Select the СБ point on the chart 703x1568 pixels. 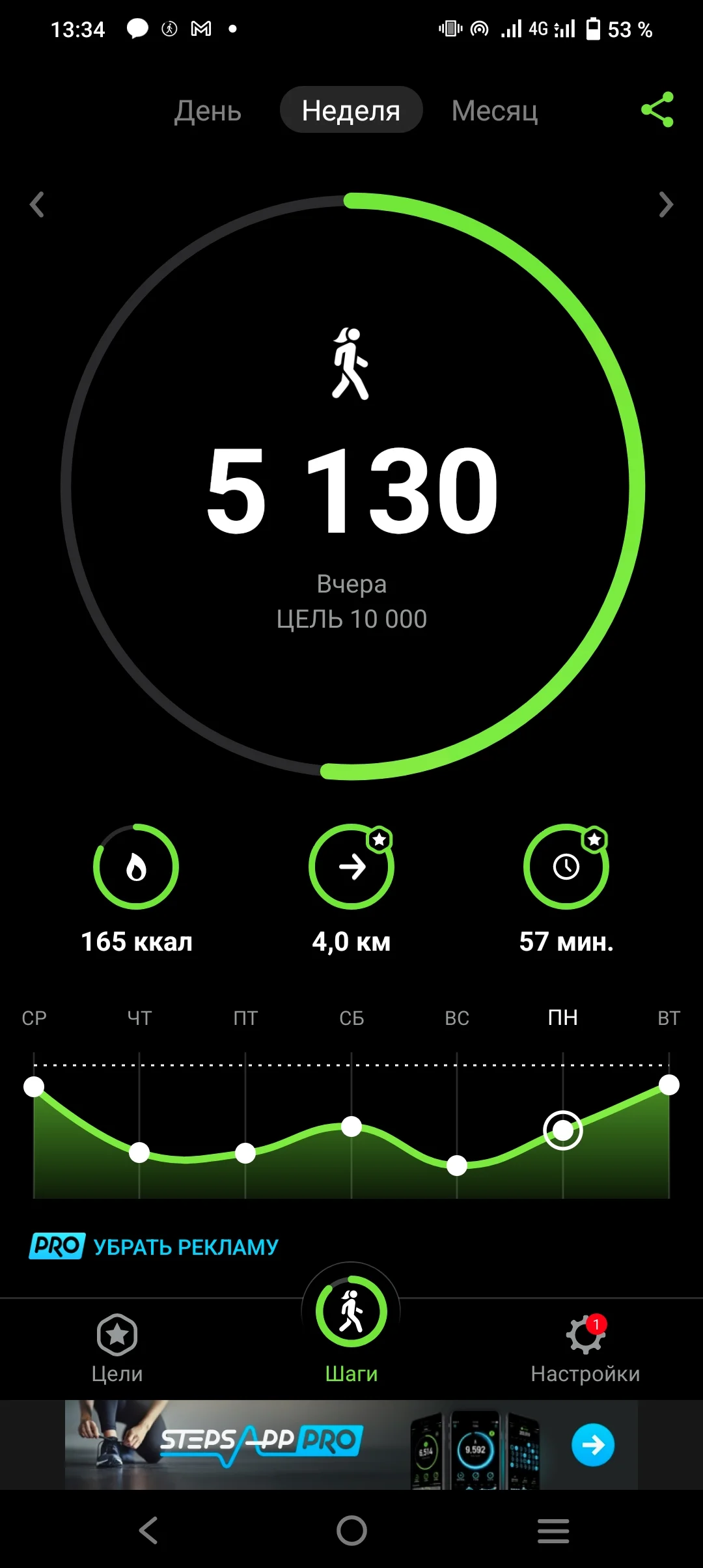coord(351,1127)
